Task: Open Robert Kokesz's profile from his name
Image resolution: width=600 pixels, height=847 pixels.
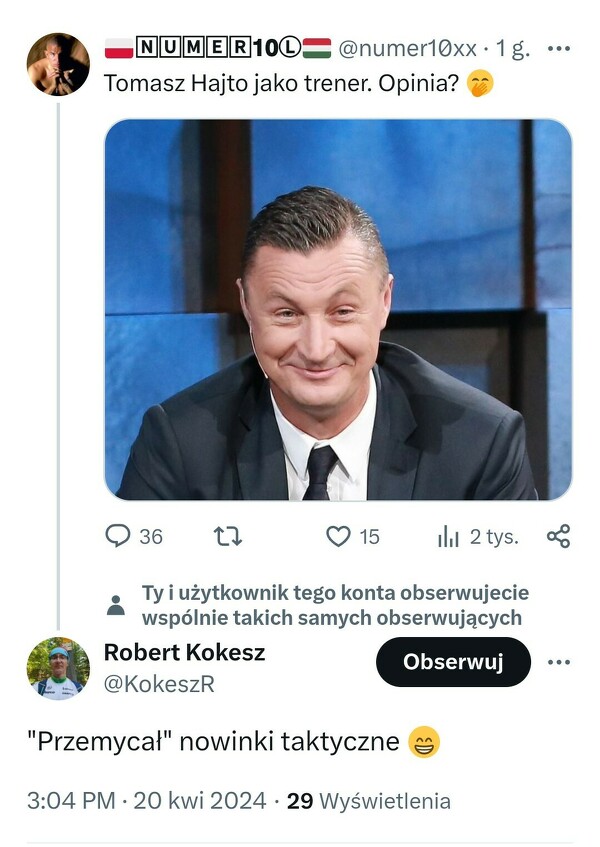Action: point(184,652)
